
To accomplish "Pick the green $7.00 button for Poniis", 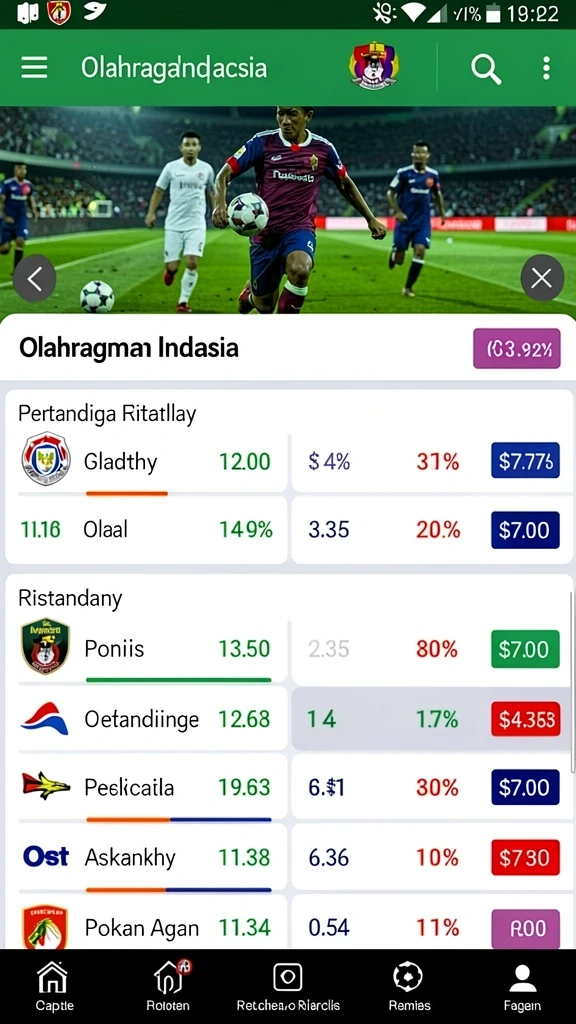I will click(525, 649).
